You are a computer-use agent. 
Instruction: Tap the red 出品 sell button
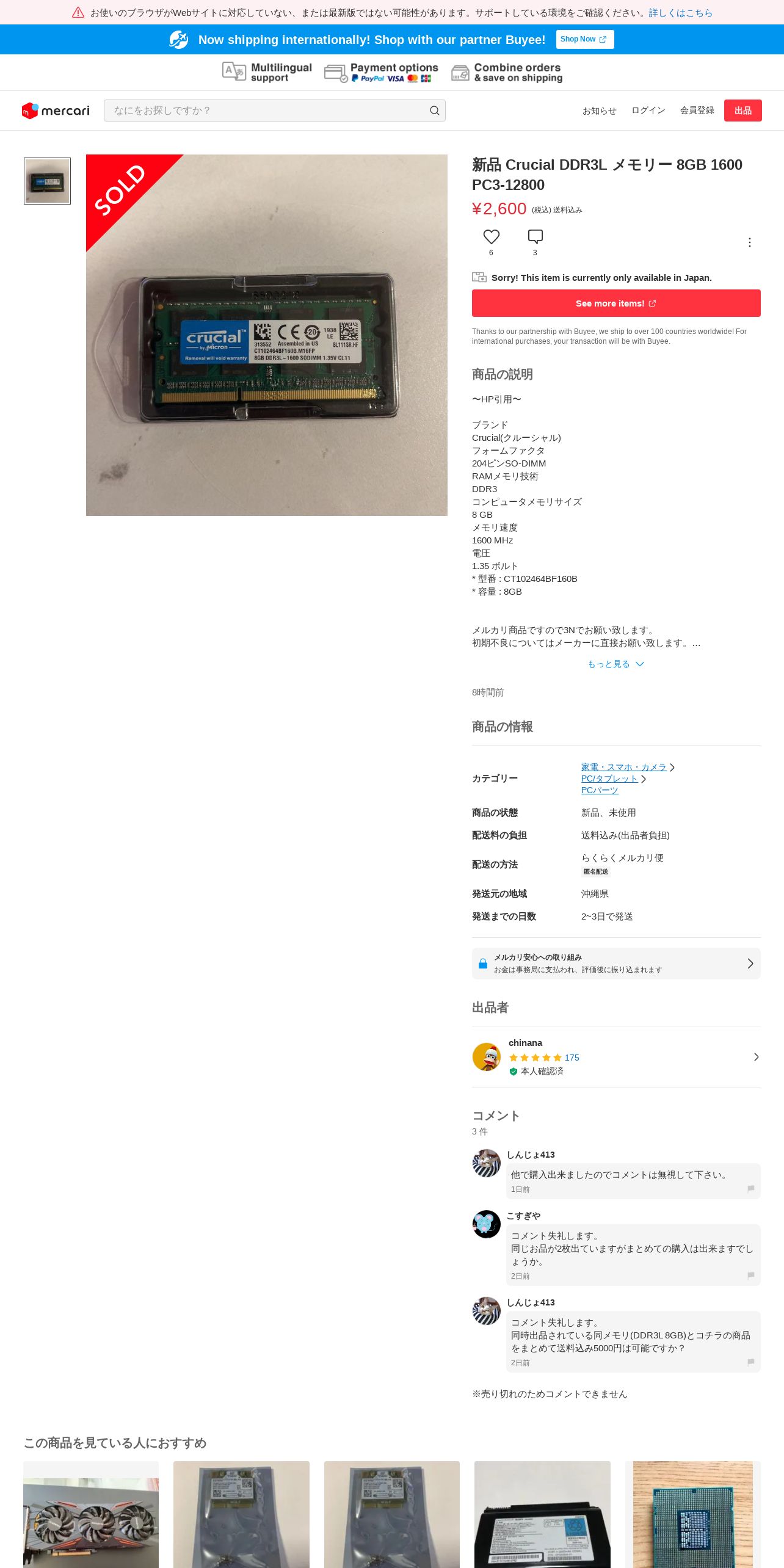(742, 111)
